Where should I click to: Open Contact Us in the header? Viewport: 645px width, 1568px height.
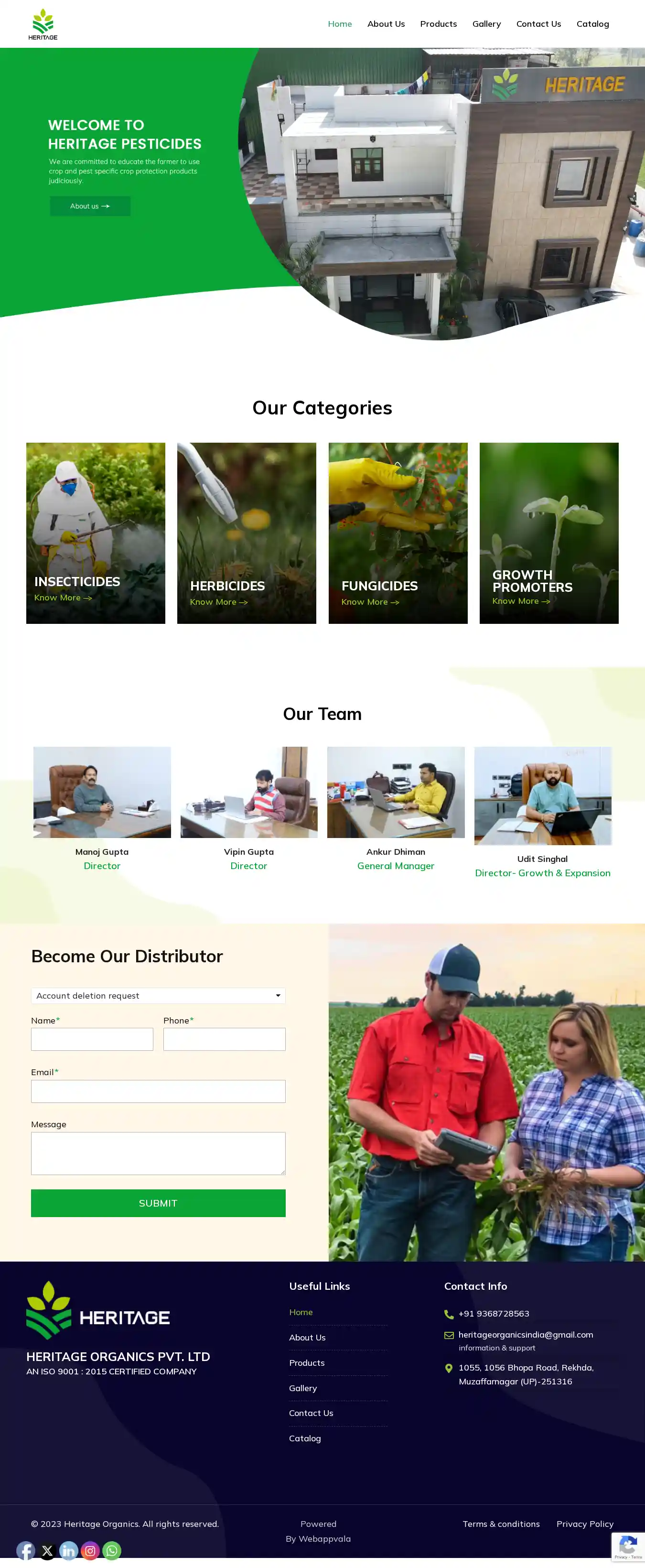[538, 24]
